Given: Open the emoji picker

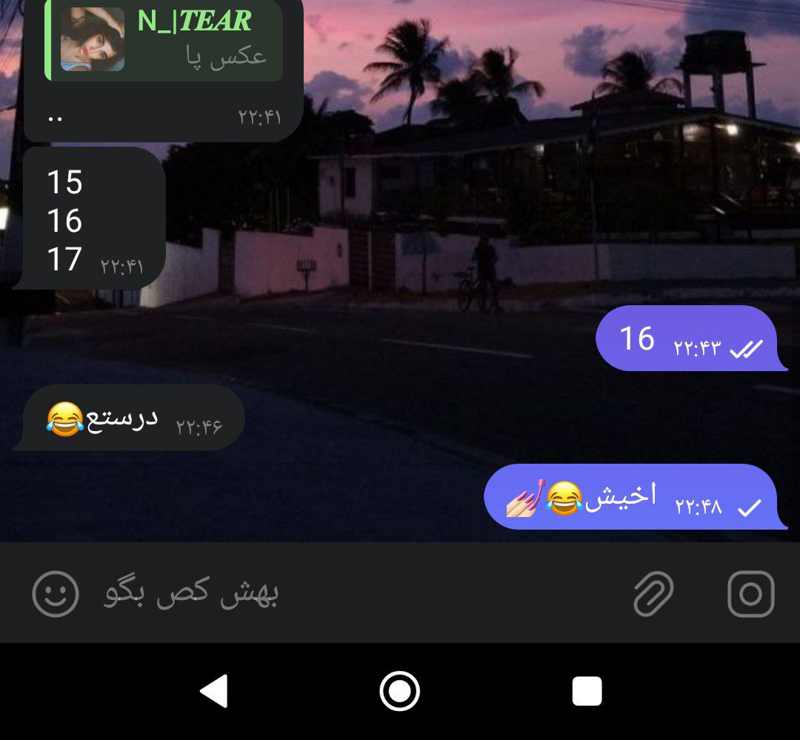Looking at the screenshot, I should [x=56, y=594].
